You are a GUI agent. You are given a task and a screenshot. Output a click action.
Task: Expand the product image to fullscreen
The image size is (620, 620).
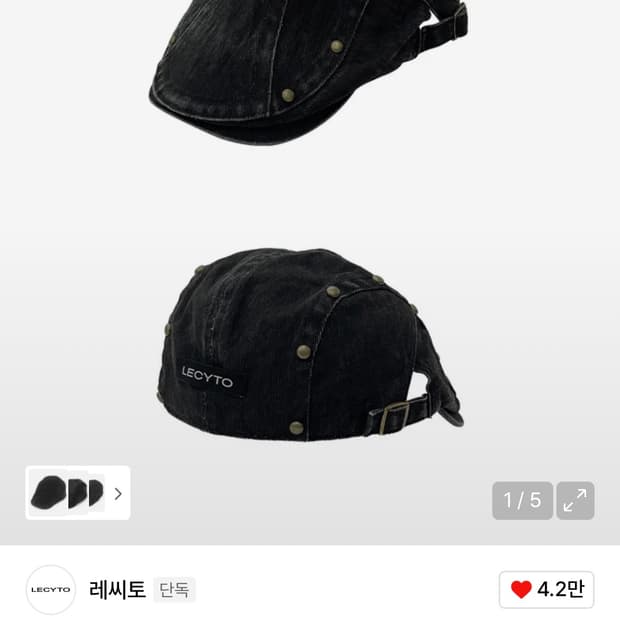click(575, 500)
